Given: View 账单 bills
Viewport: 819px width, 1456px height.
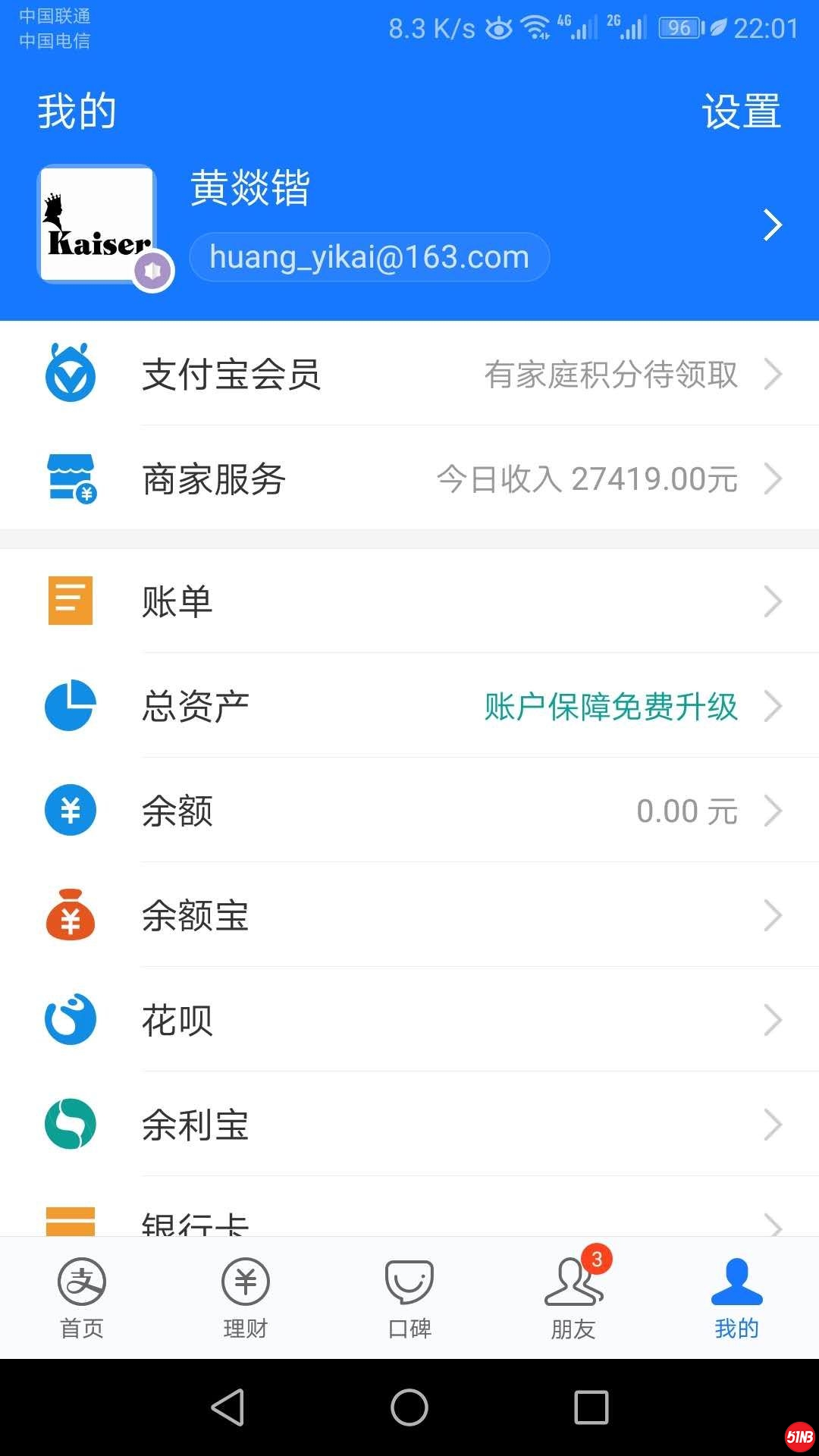Looking at the screenshot, I should pos(409,601).
